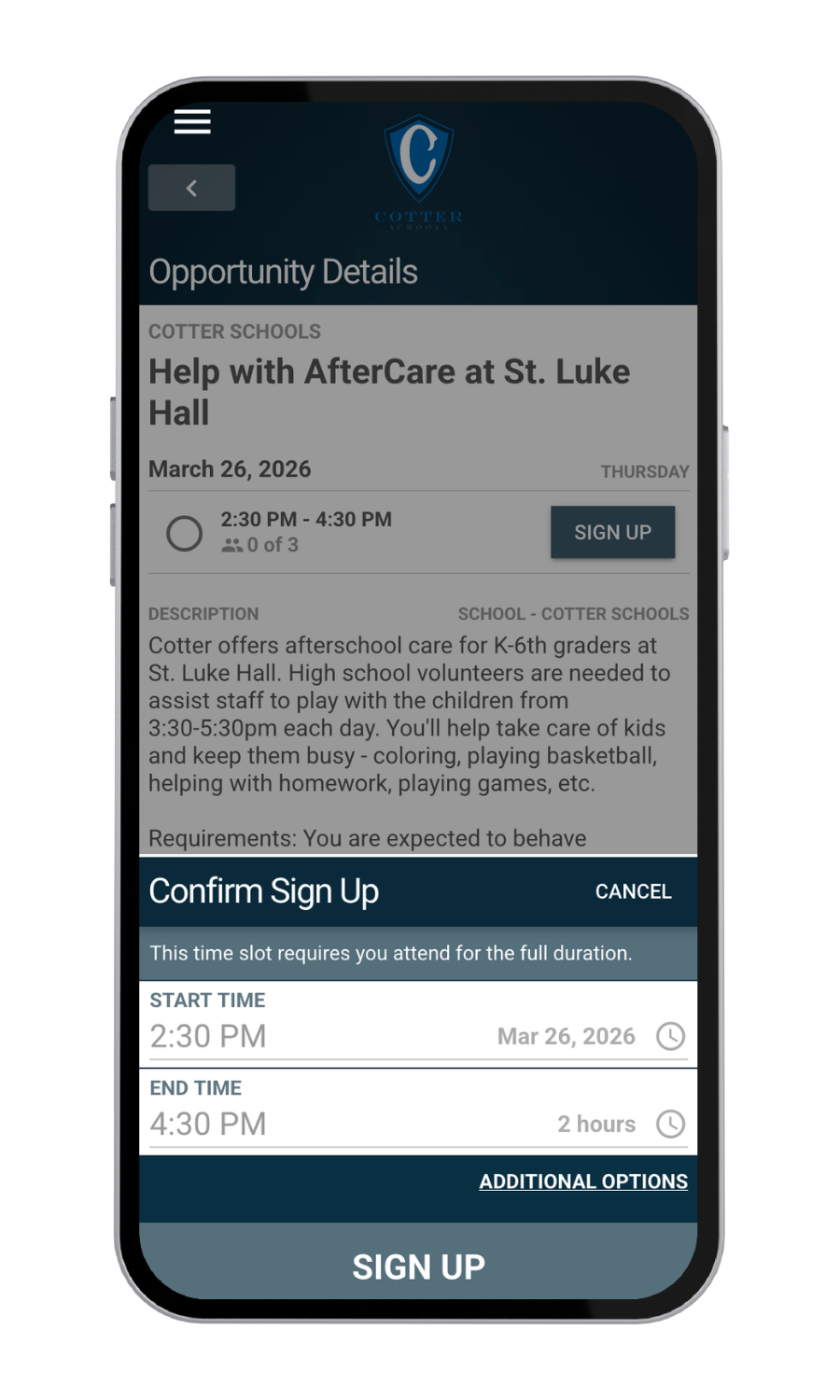Viewport: 840px width, 1400px height.
Task: Cancel the Confirm Sign Up dialog
Action: tap(633, 891)
